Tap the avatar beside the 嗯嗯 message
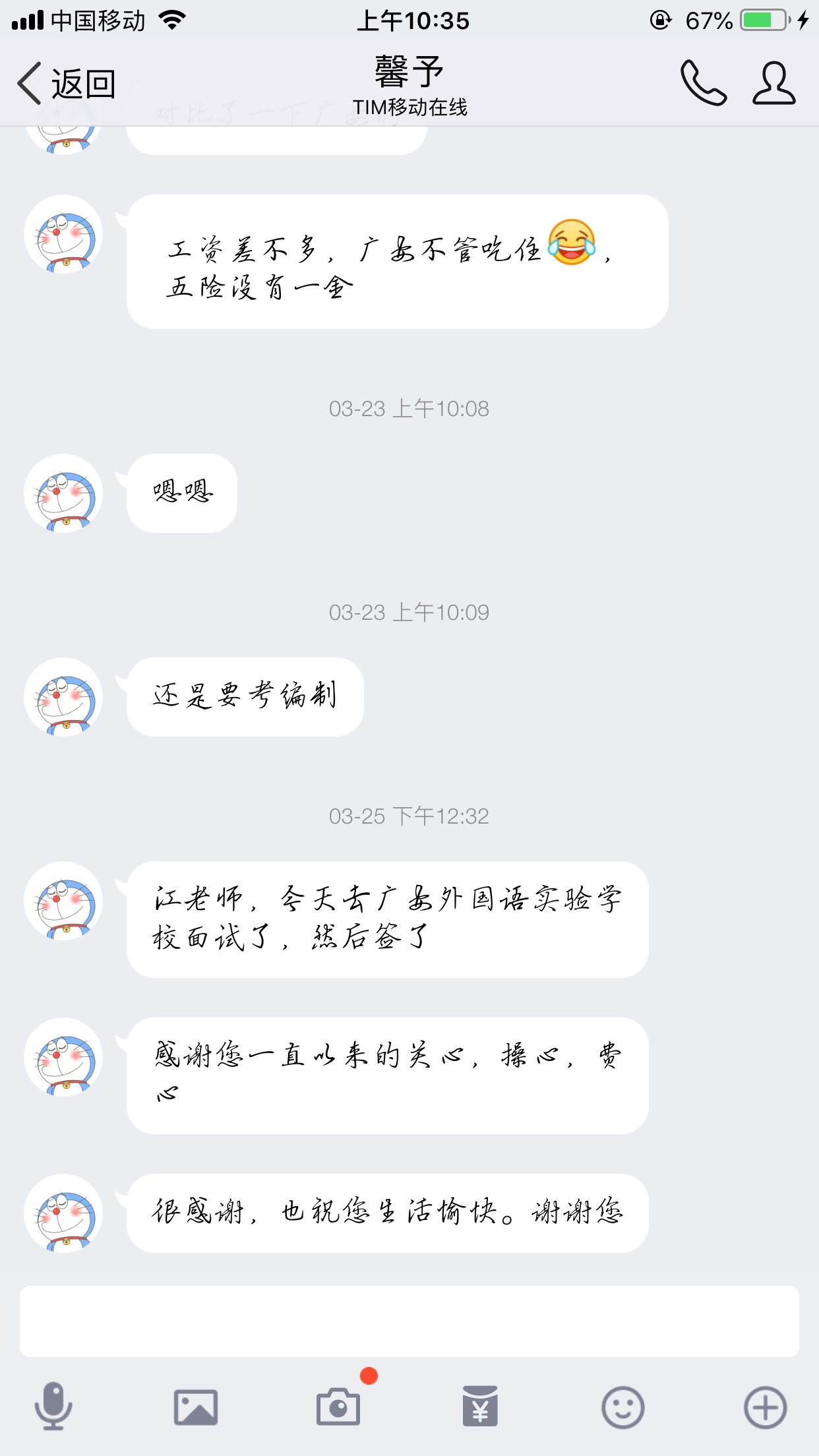The width and height of the screenshot is (819, 1456). click(64, 493)
